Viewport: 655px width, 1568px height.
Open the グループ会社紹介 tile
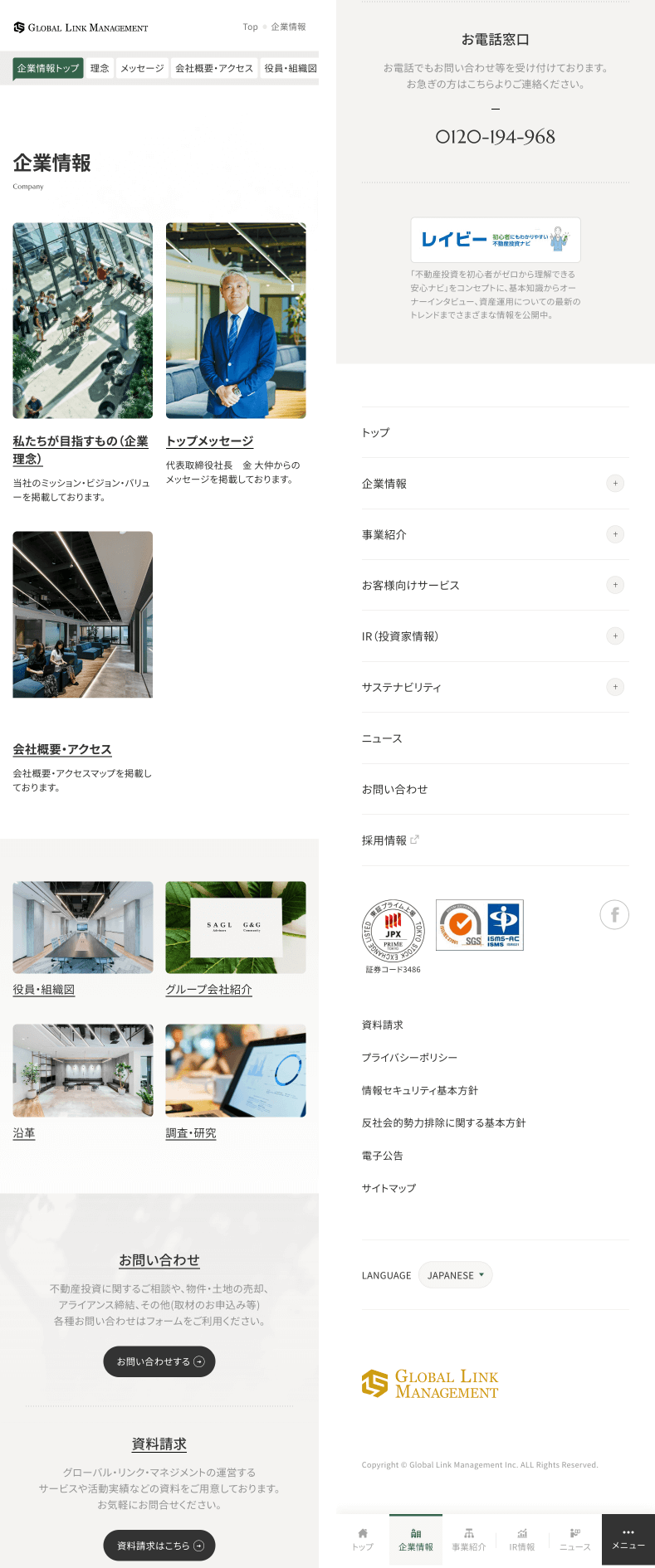click(x=208, y=989)
